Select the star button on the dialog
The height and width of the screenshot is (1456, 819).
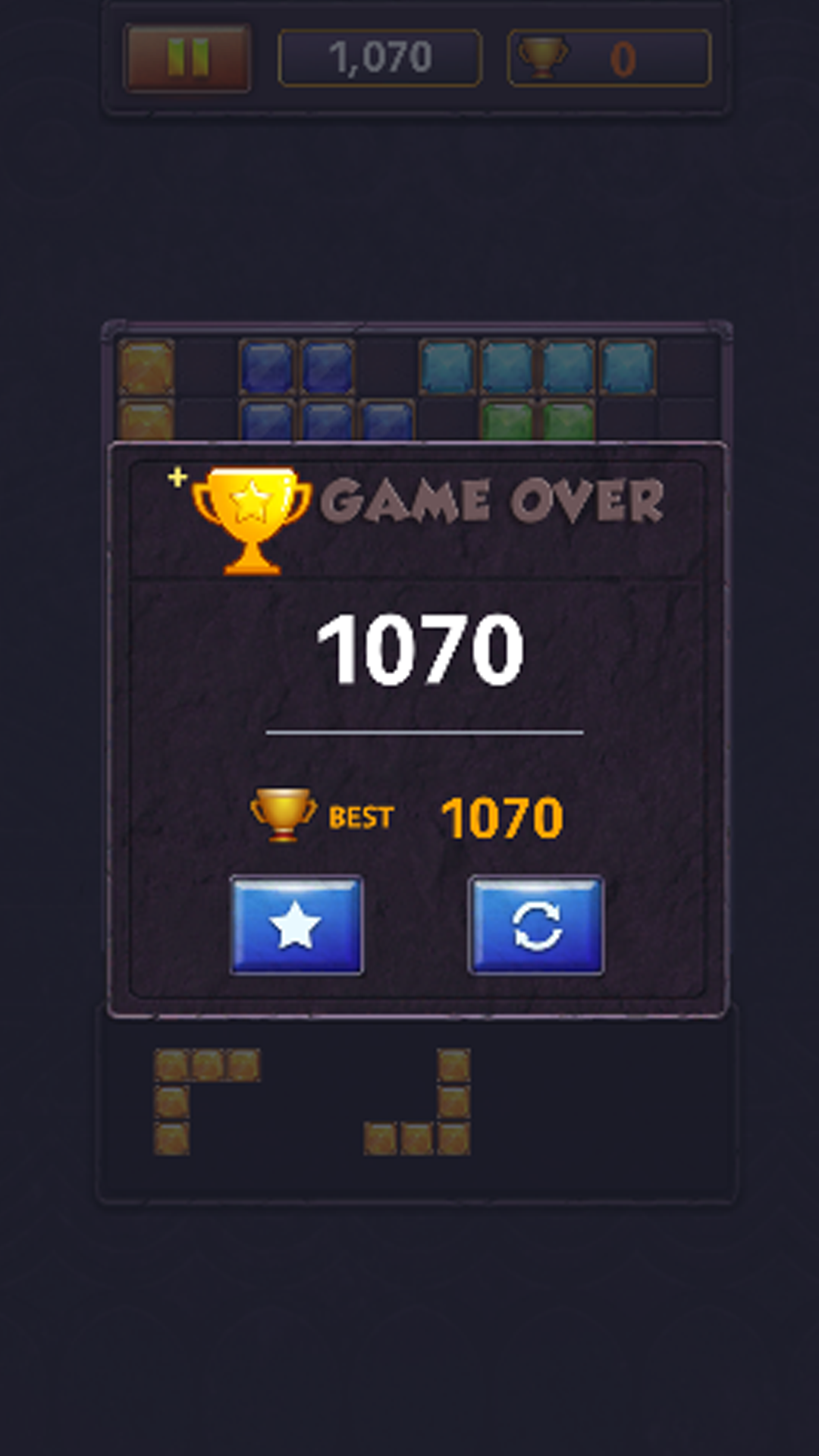tap(296, 923)
